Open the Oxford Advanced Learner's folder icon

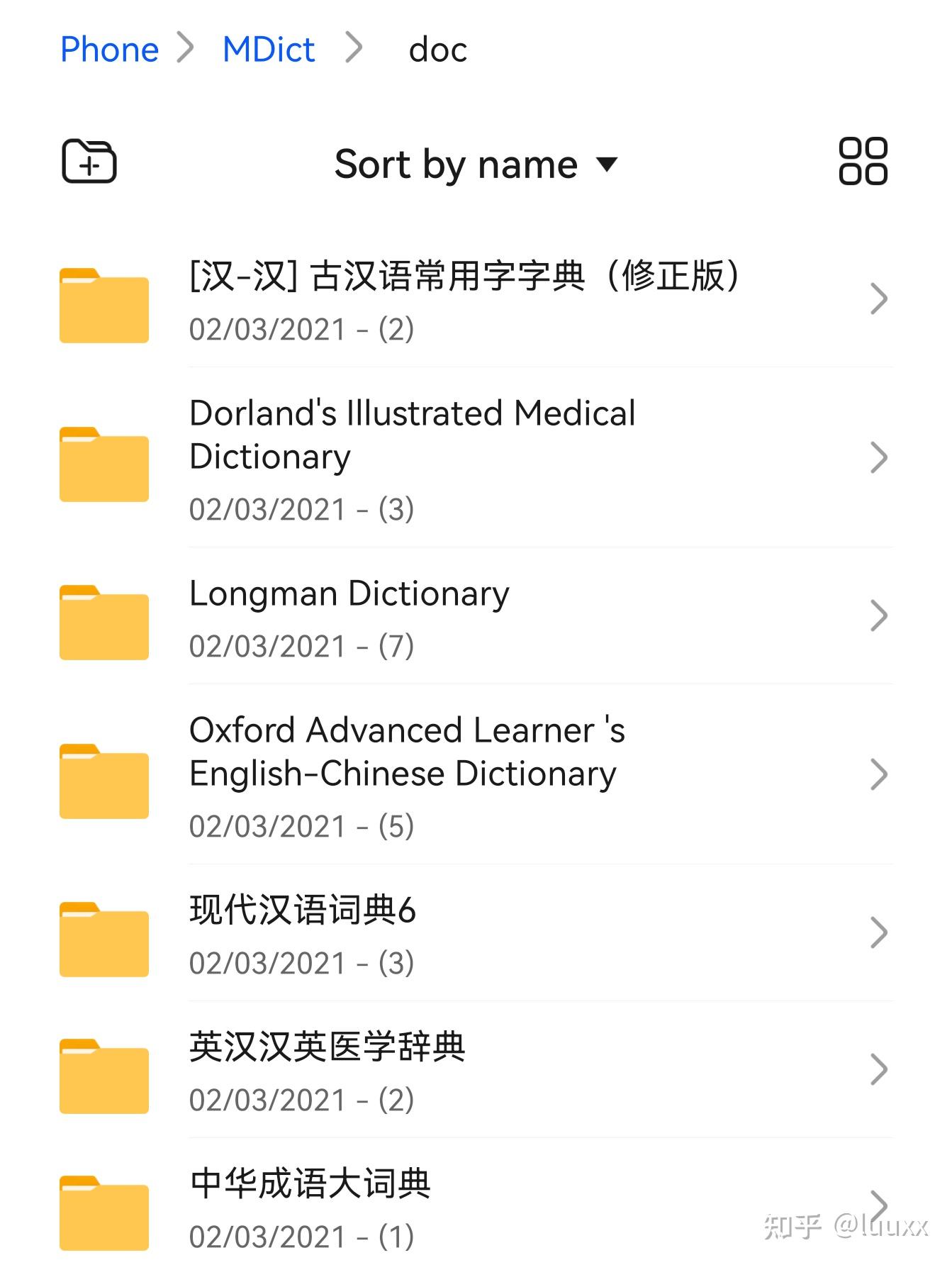(x=103, y=776)
